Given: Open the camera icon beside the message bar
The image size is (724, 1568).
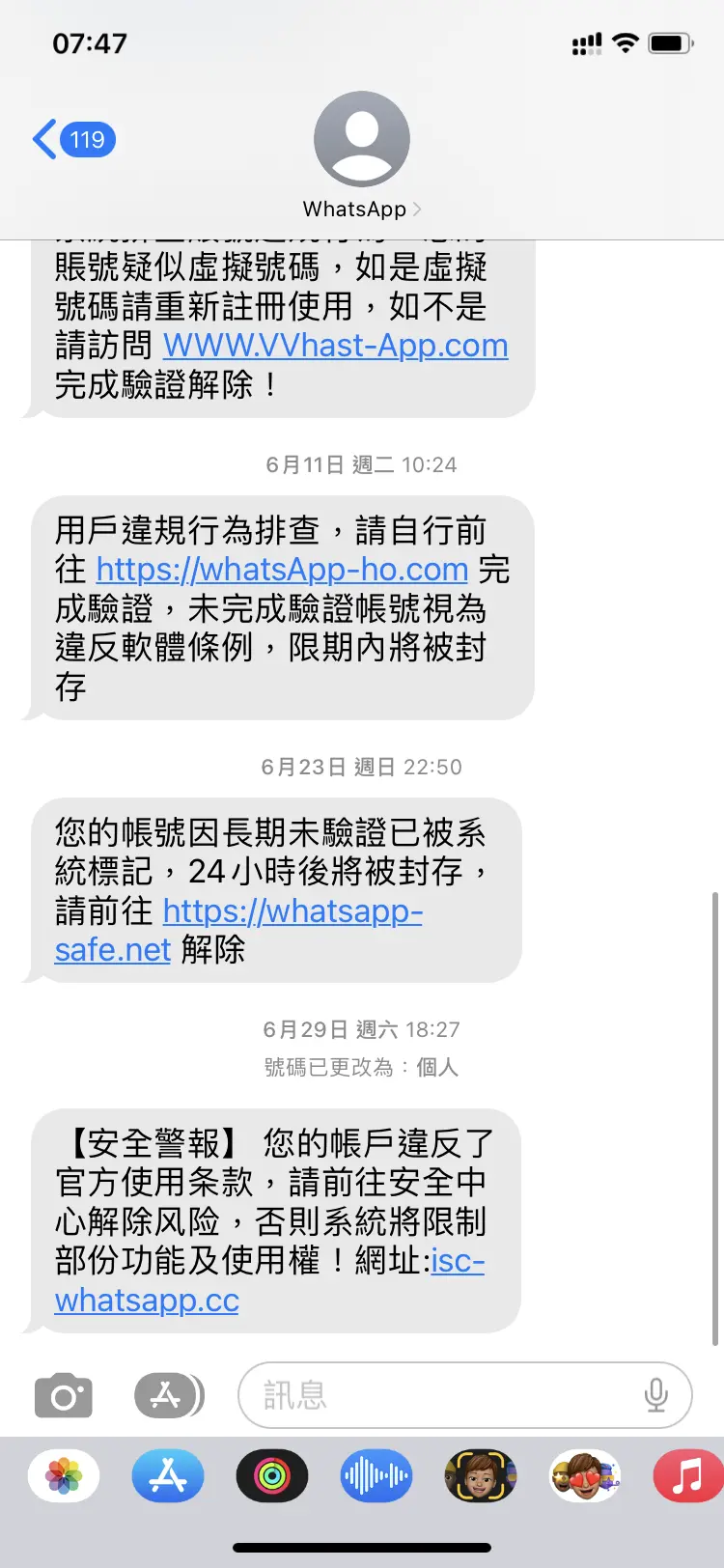Looking at the screenshot, I should 63,1394.
